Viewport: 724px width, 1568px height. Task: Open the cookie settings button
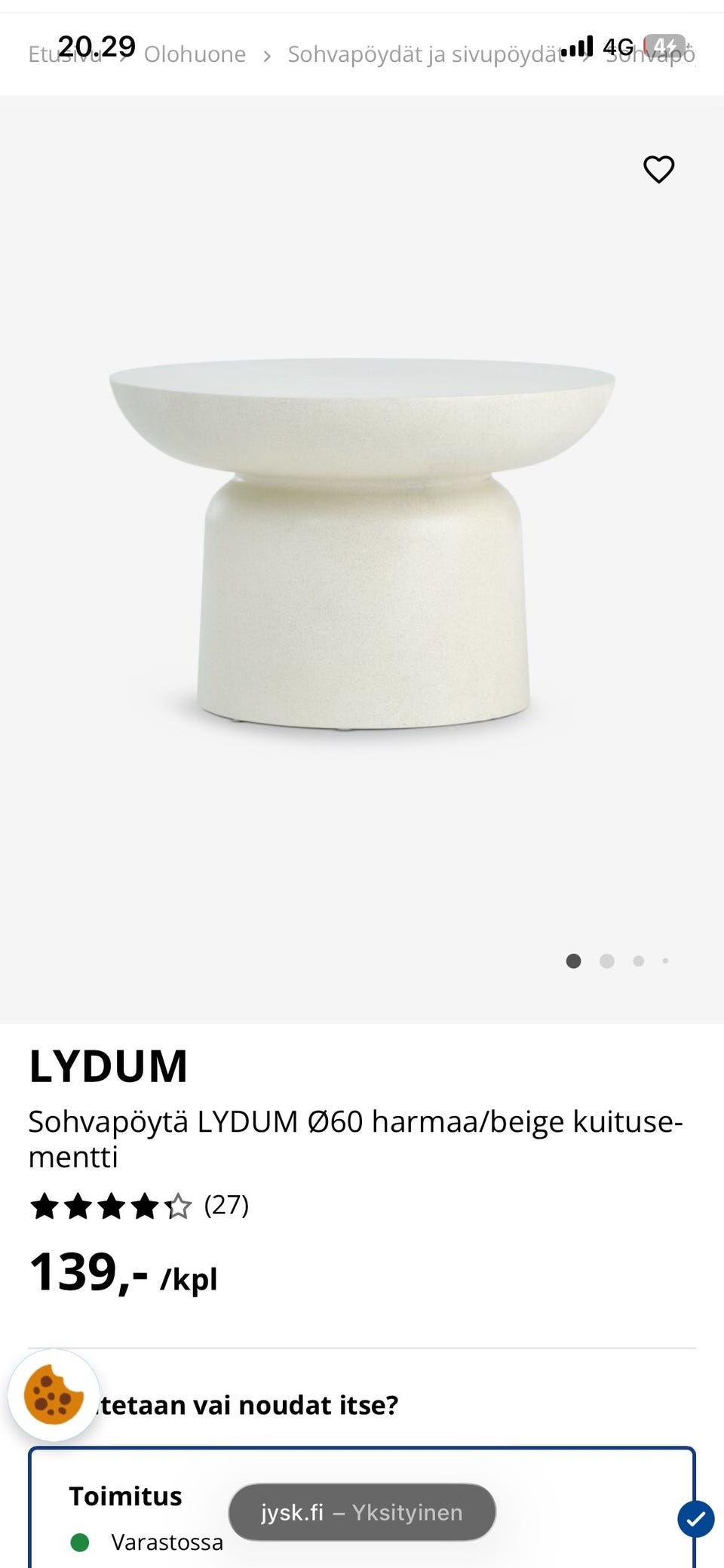(54, 1395)
